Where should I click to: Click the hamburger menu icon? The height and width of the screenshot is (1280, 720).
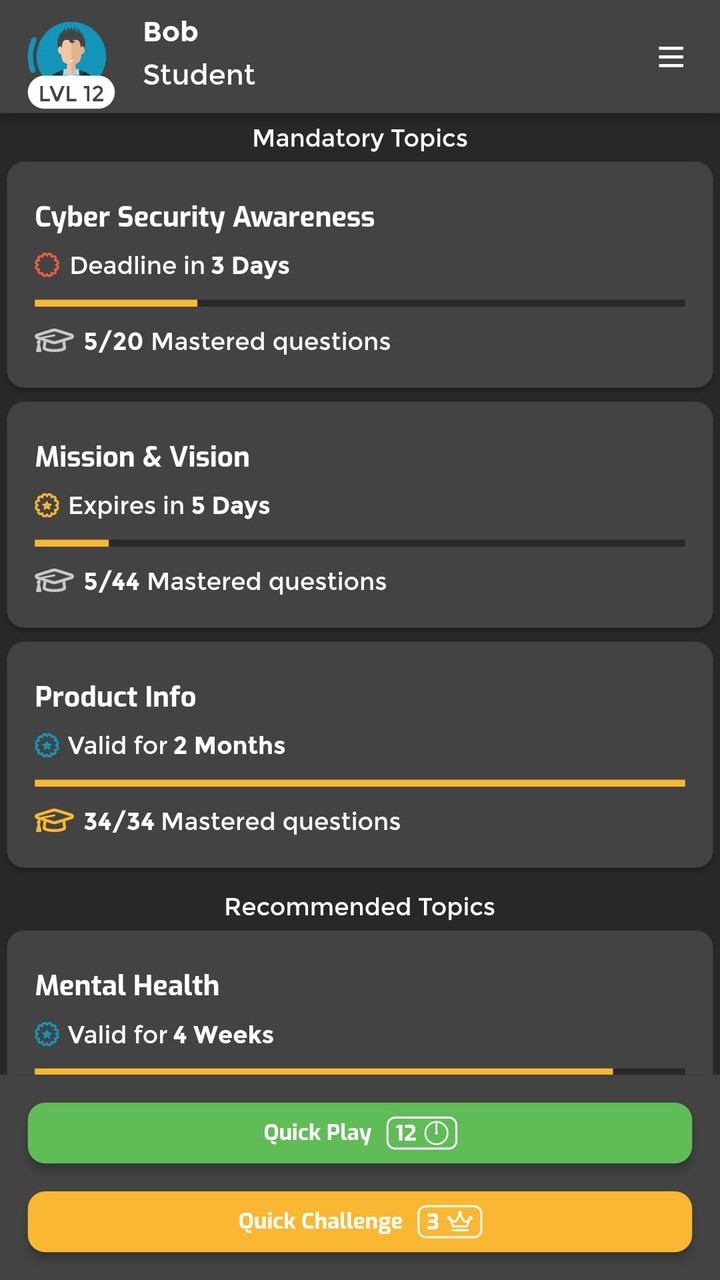(x=671, y=57)
